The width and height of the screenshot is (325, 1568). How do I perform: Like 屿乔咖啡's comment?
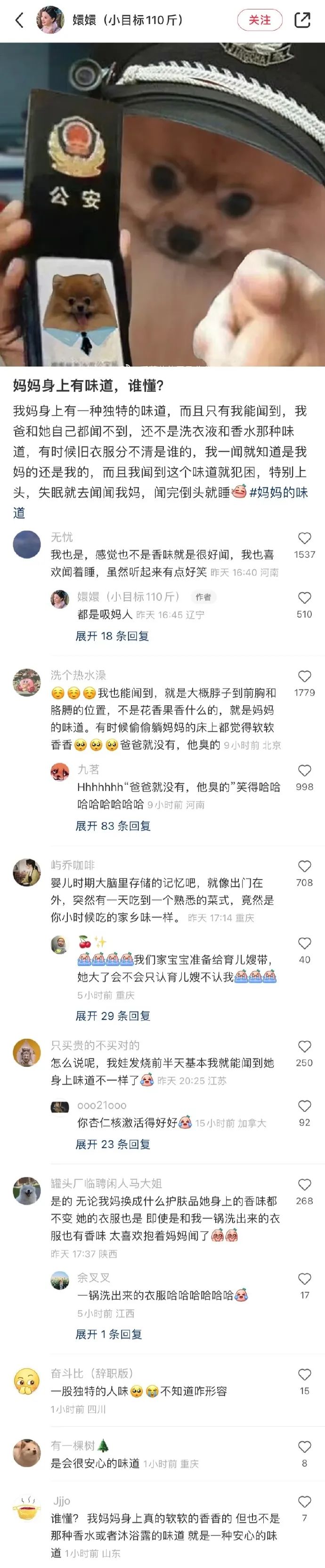click(304, 866)
